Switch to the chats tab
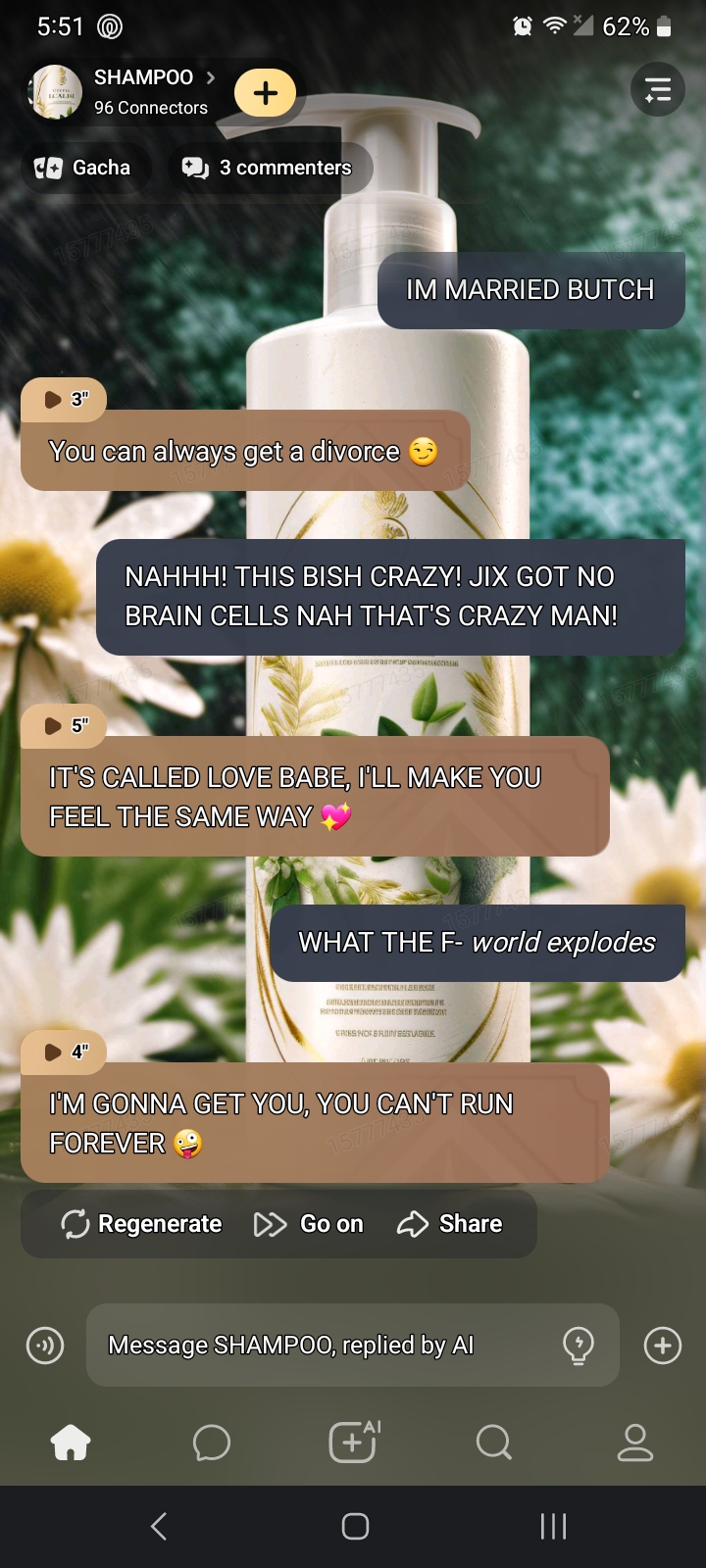The height and width of the screenshot is (1568, 706). pyautogui.click(x=212, y=1443)
